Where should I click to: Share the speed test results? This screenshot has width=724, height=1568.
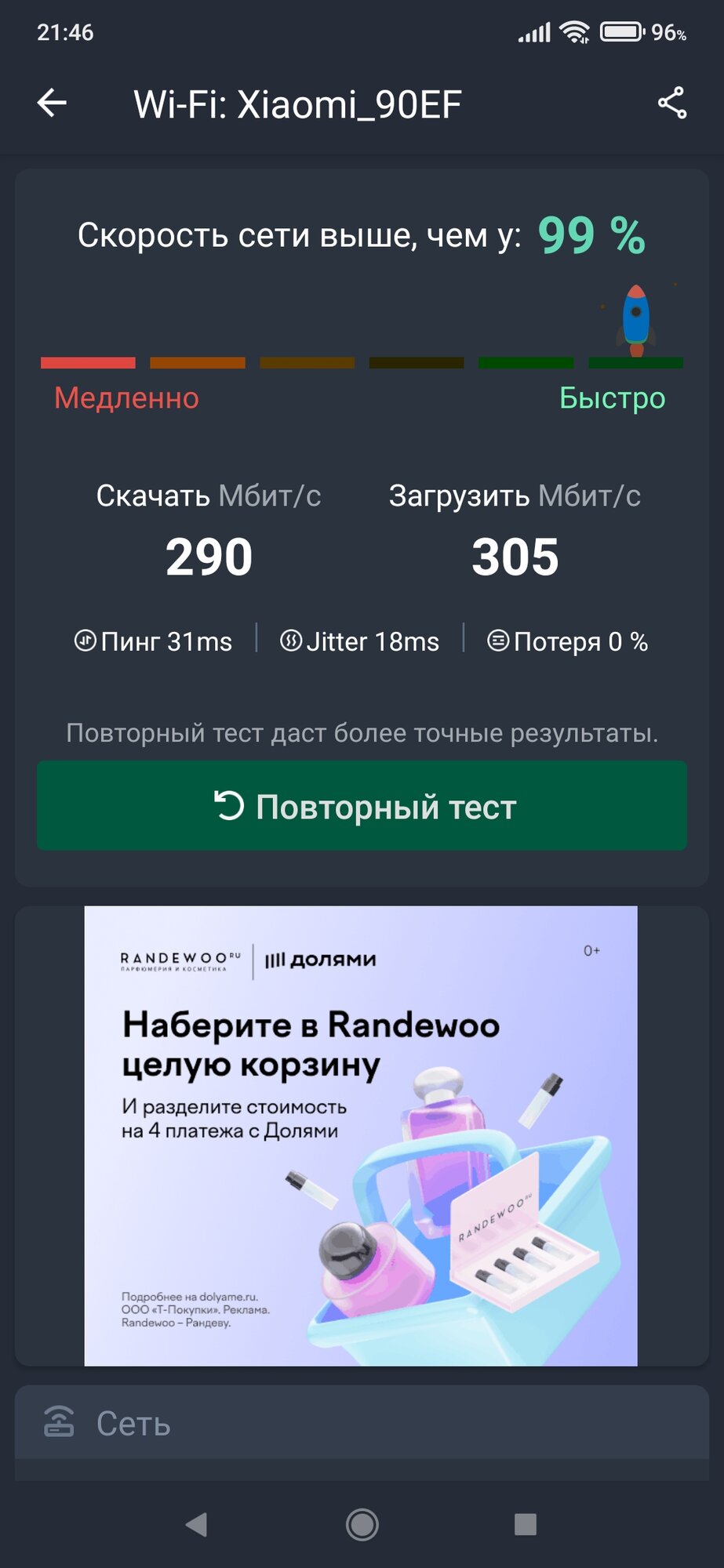671,103
